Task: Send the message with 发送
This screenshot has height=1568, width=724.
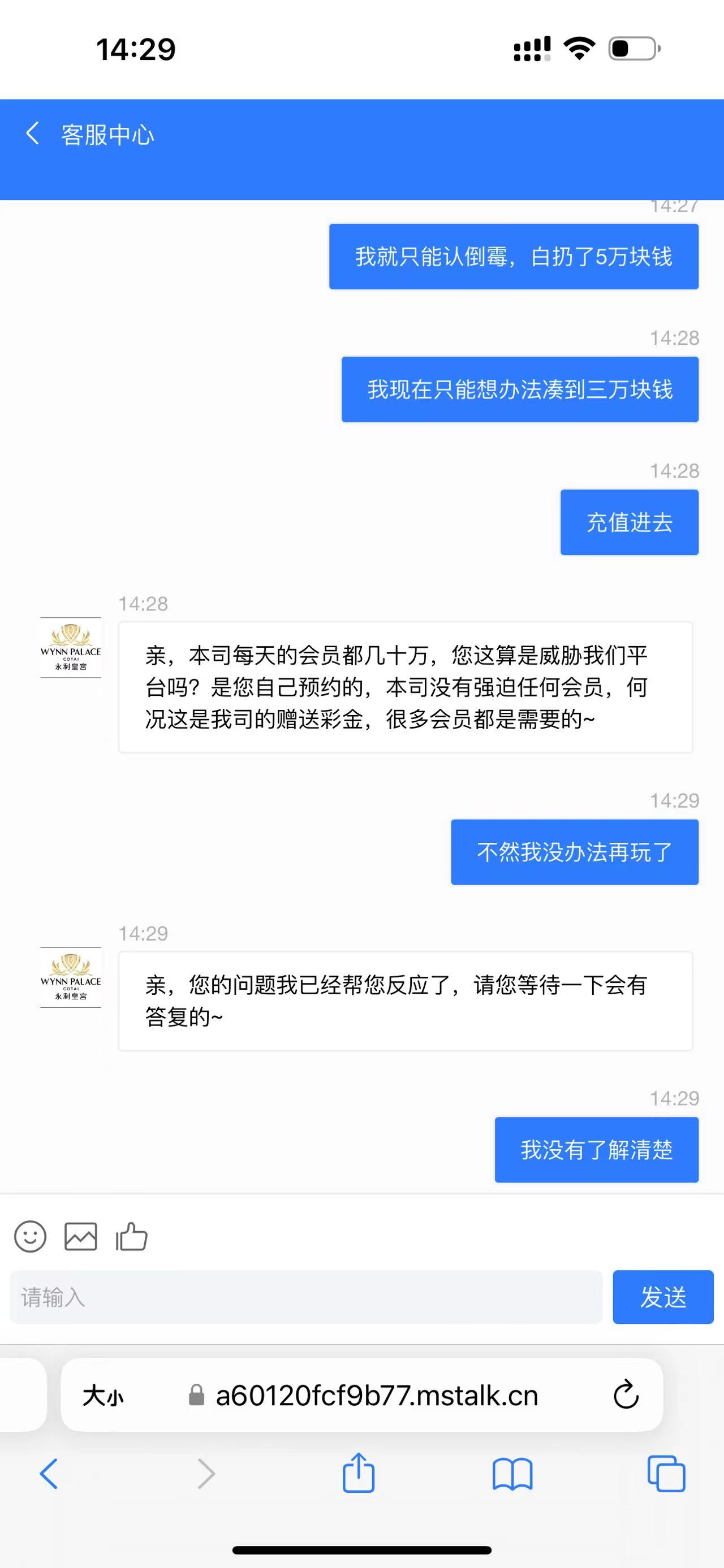Action: [x=662, y=1297]
